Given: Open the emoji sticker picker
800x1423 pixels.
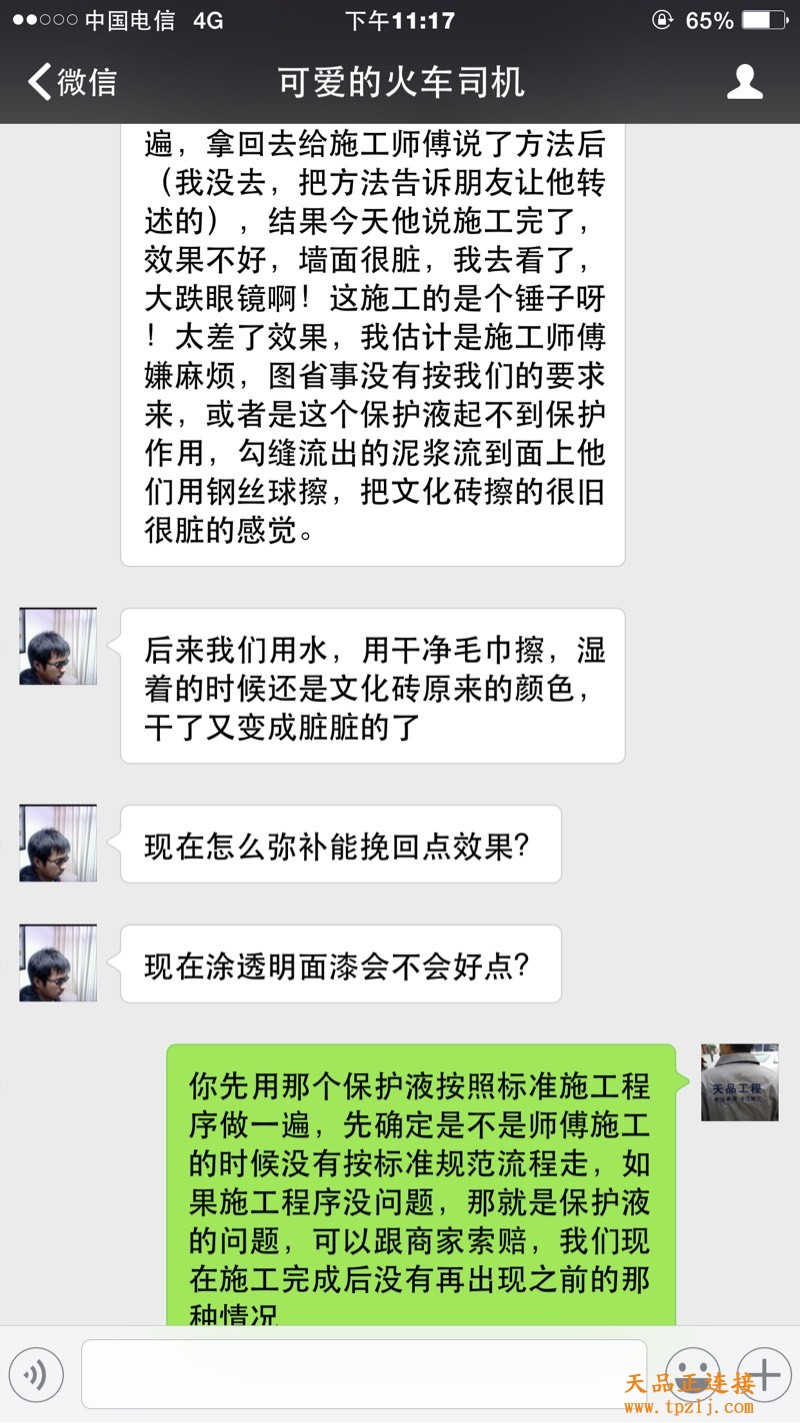Looking at the screenshot, I should point(692,1375).
